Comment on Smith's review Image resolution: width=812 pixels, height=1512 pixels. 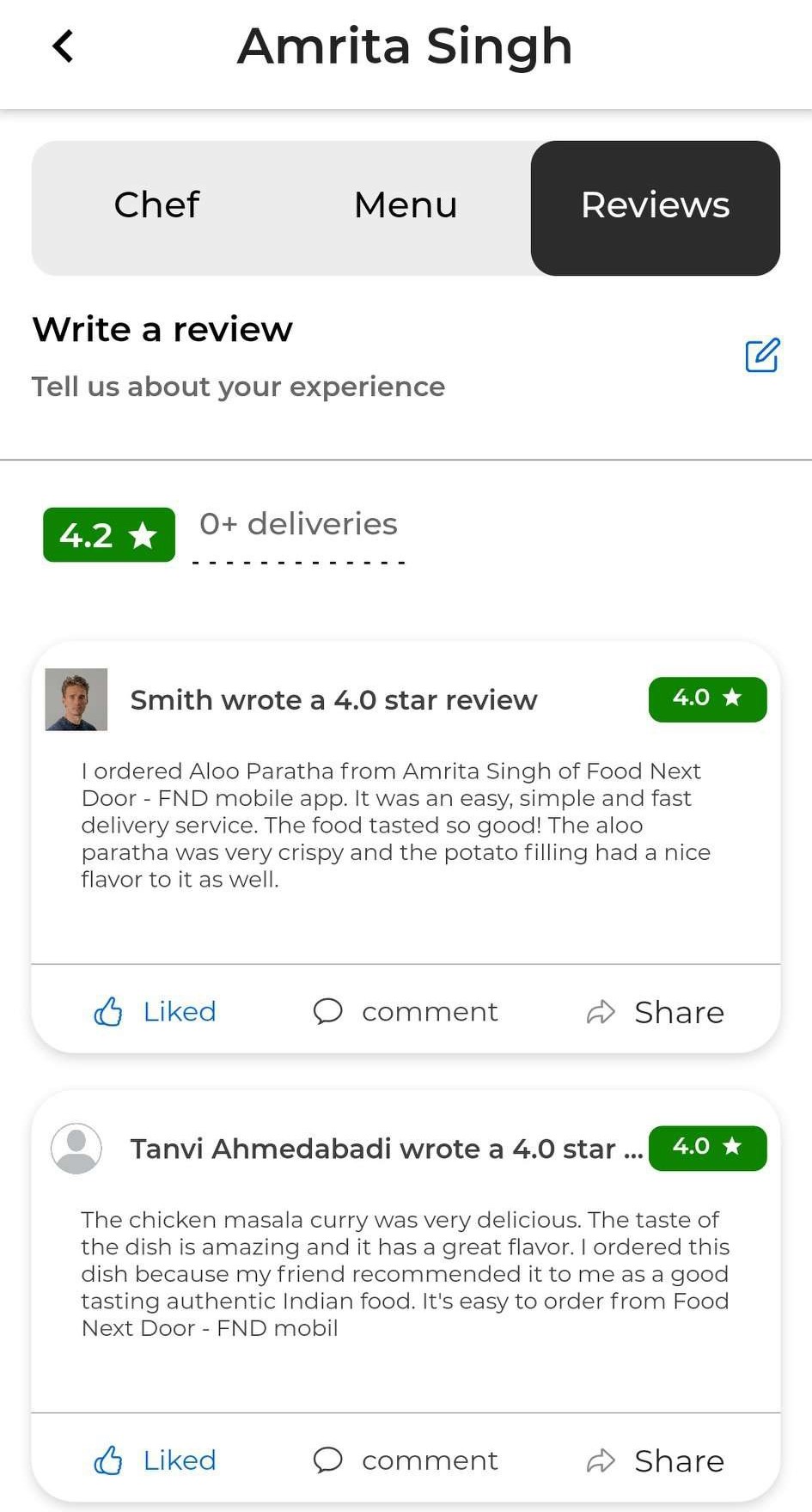pos(406,1011)
